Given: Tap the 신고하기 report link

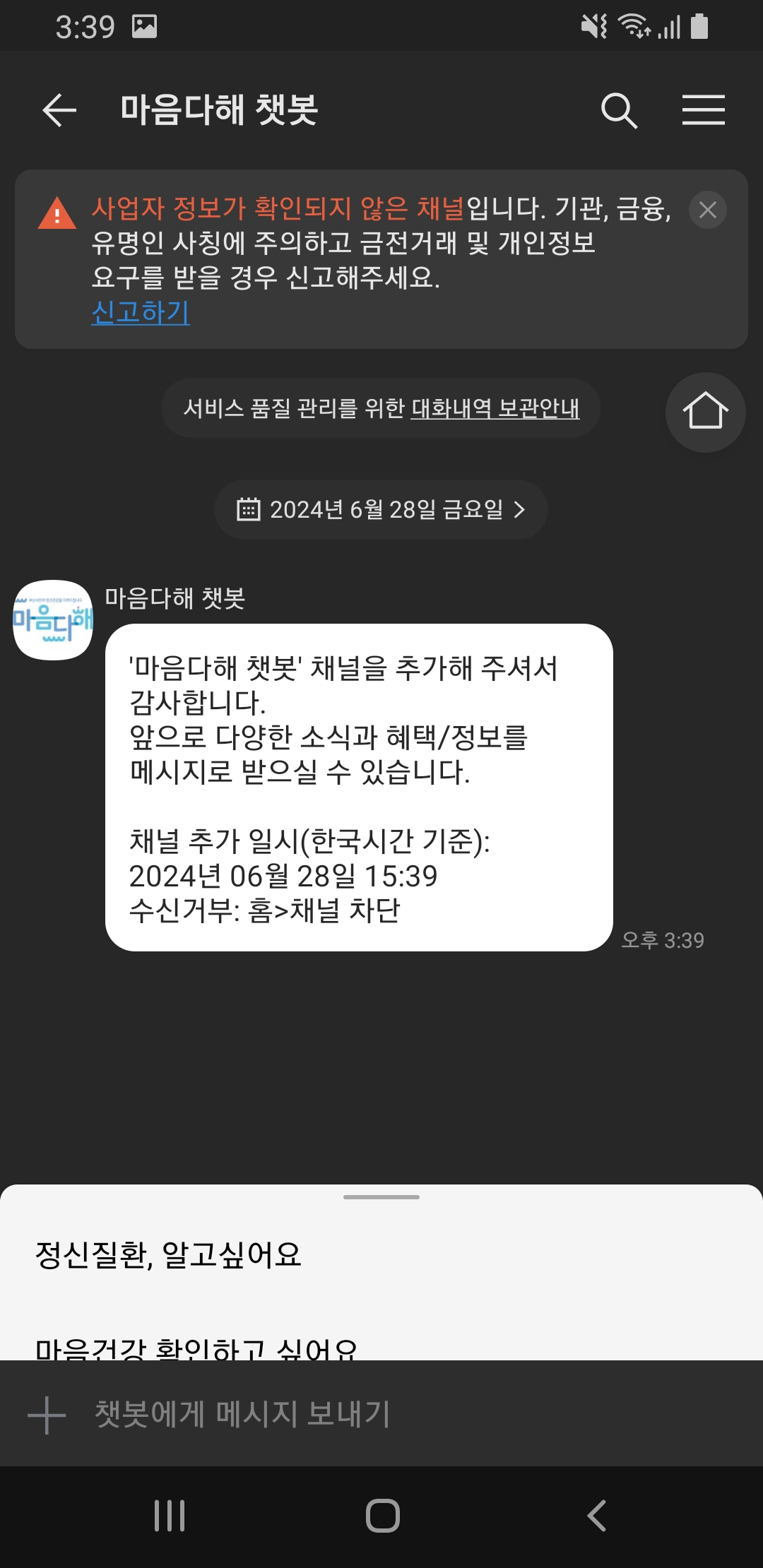Looking at the screenshot, I should tap(141, 312).
